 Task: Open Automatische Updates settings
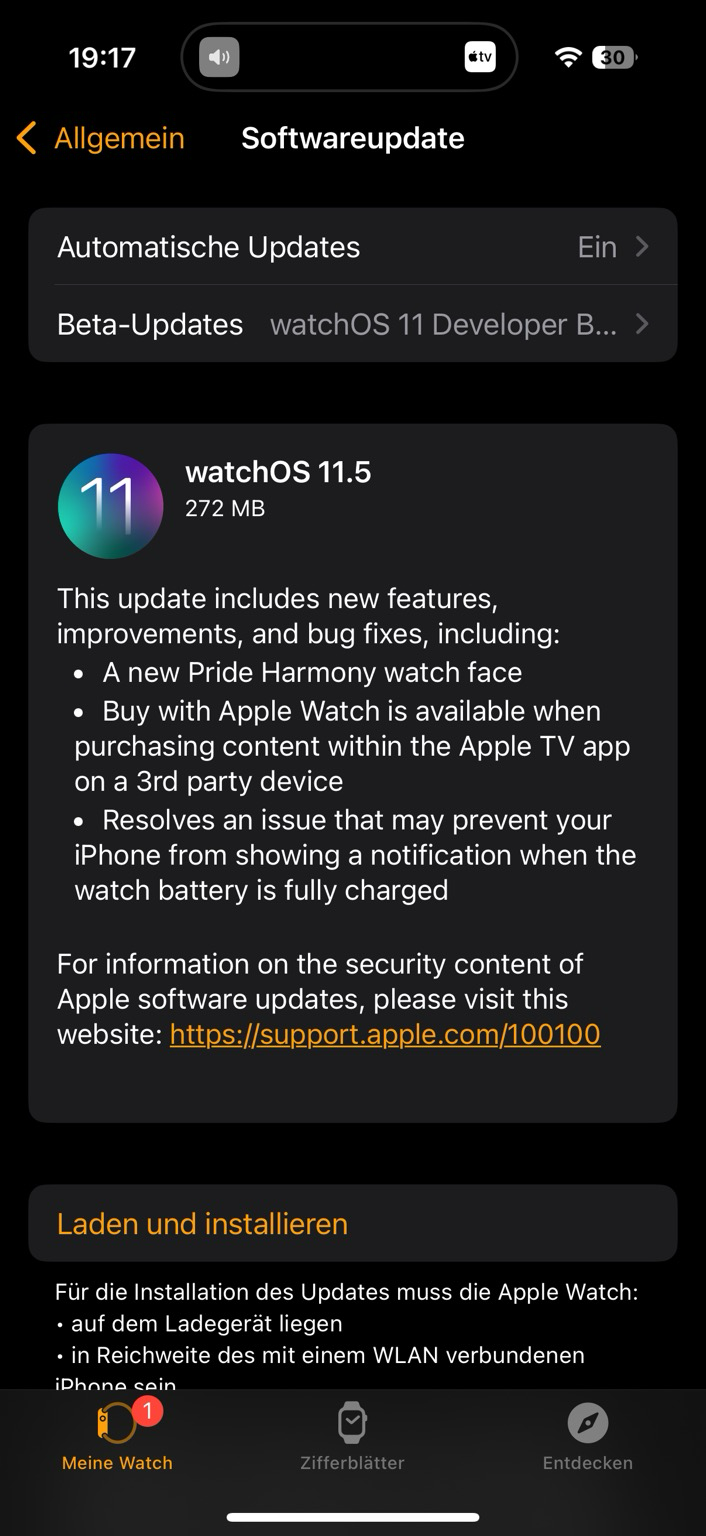pyautogui.click(x=353, y=247)
